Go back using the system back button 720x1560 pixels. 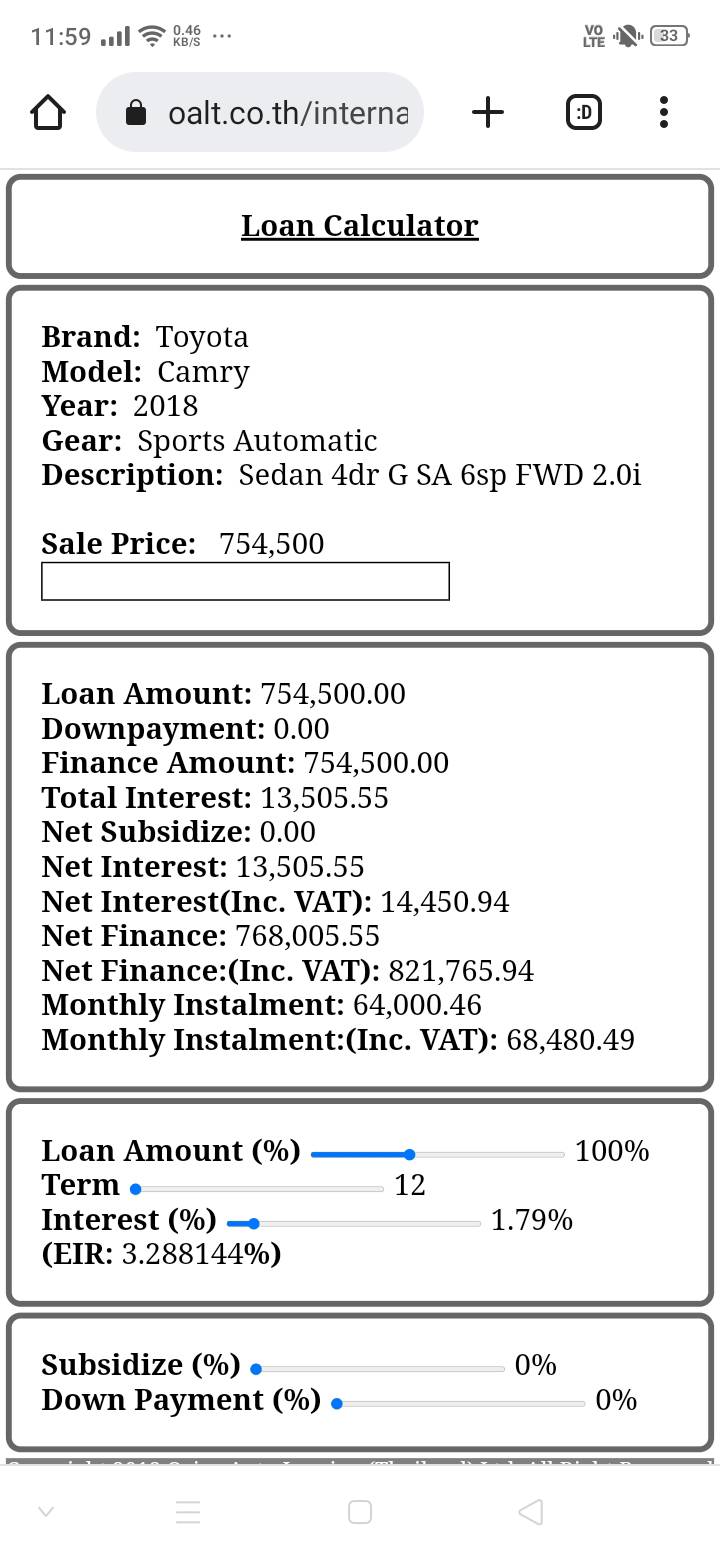pos(530,1511)
